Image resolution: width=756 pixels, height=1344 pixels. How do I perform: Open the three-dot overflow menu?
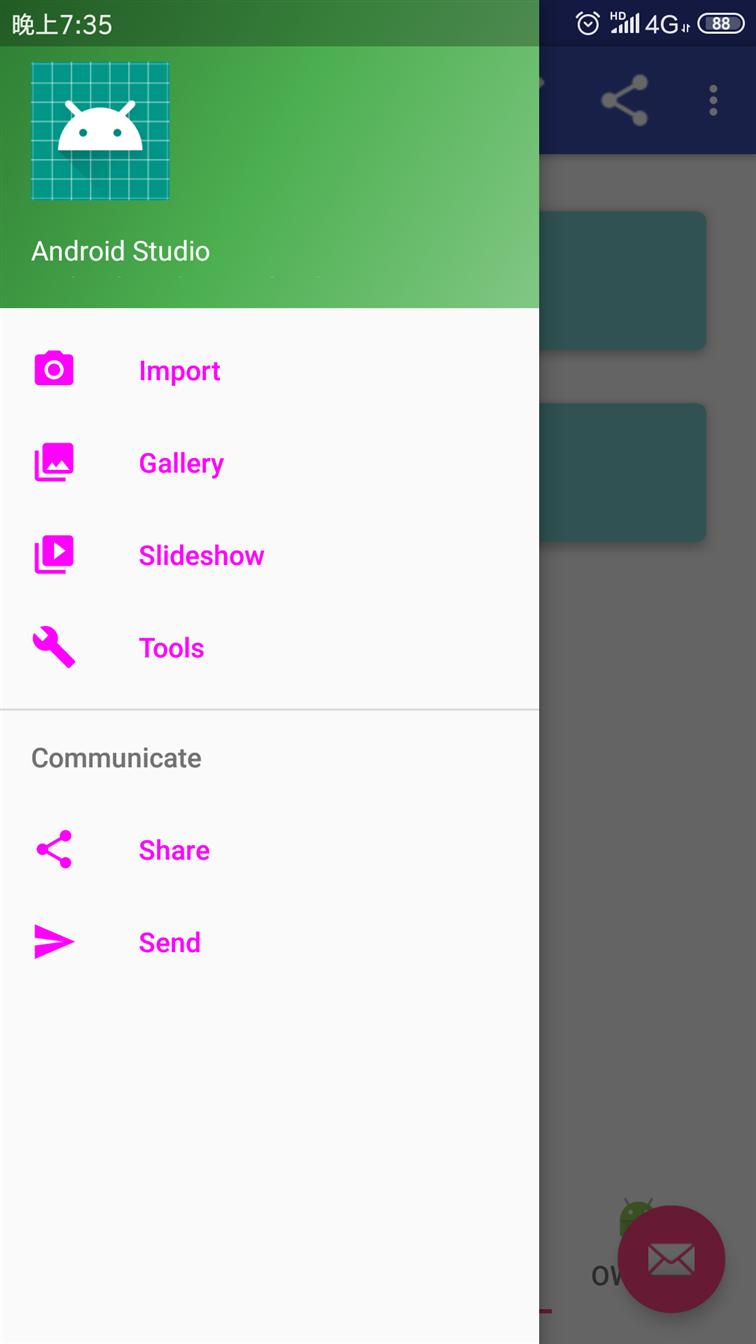click(713, 100)
